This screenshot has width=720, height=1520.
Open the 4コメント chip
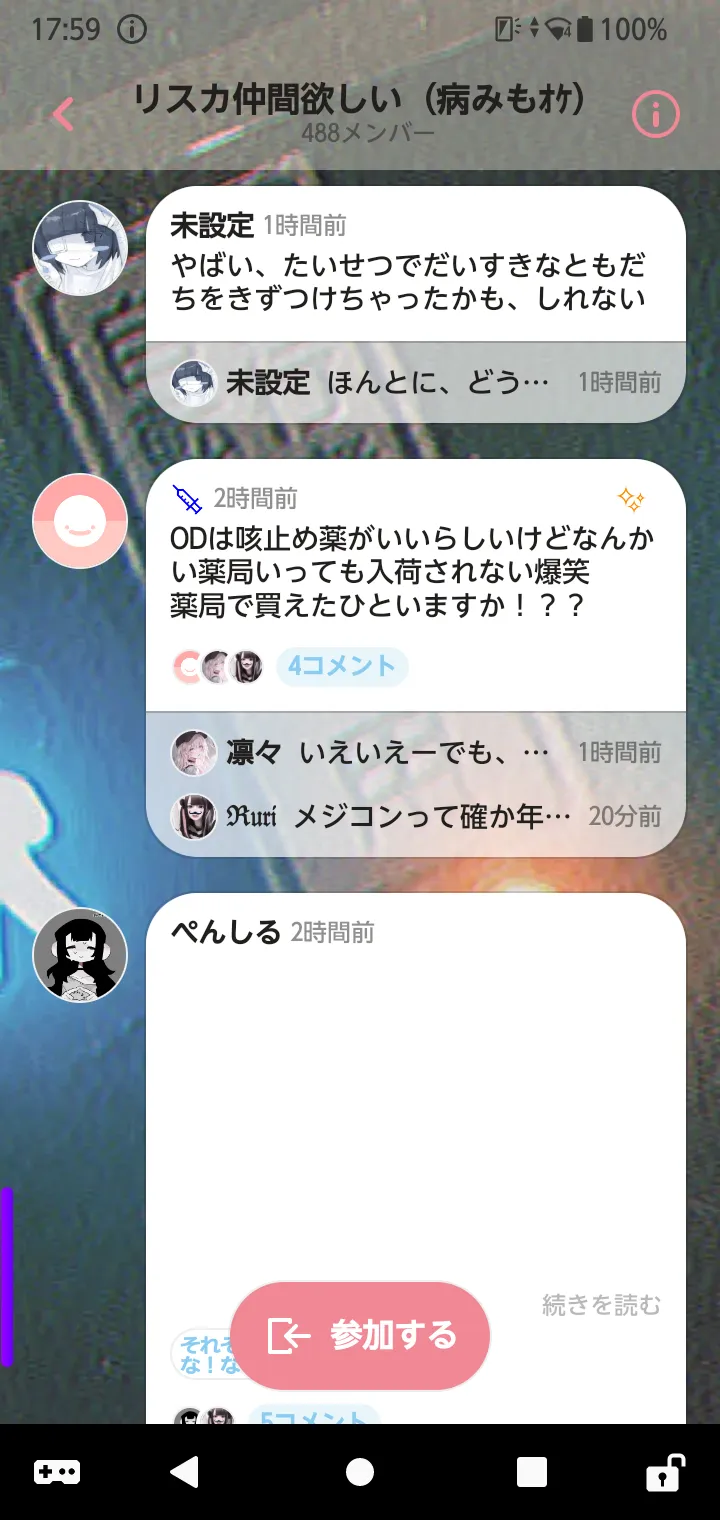342,666
